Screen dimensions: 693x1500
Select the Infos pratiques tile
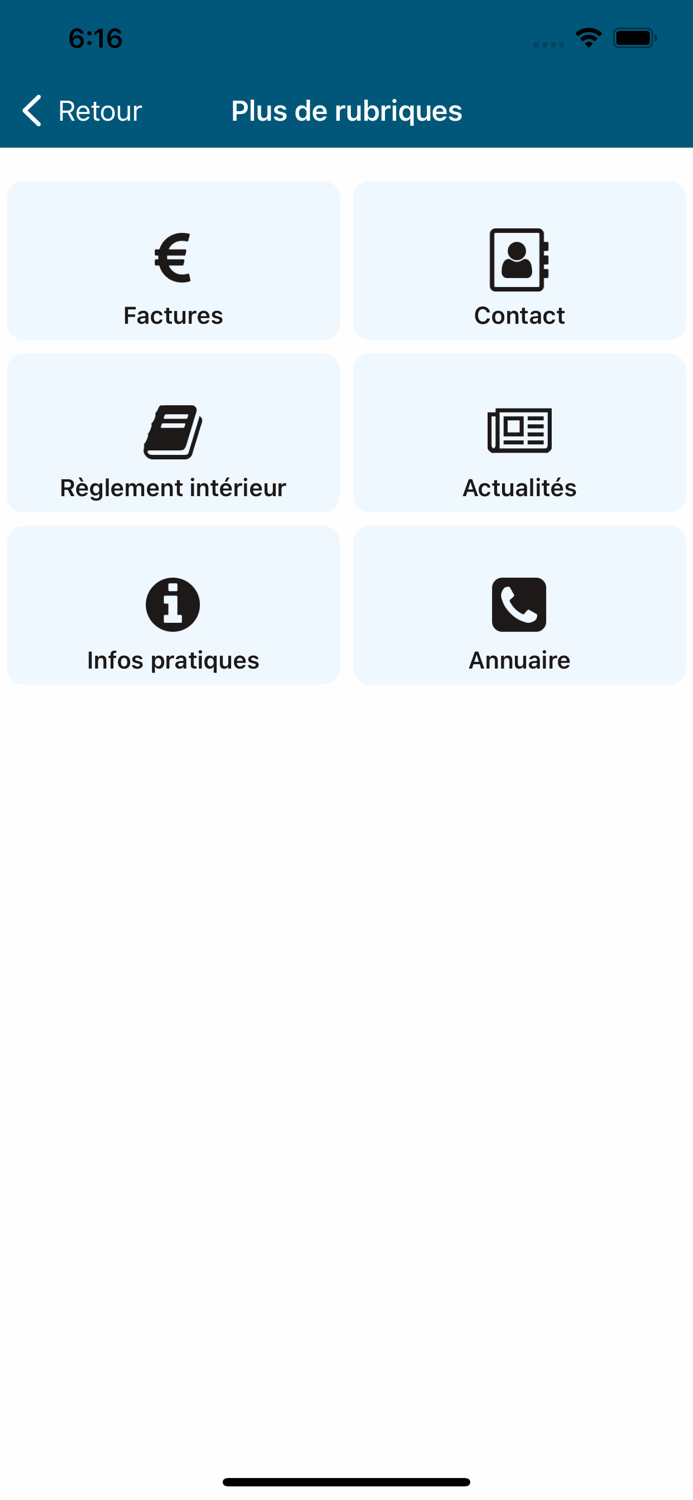(x=173, y=606)
